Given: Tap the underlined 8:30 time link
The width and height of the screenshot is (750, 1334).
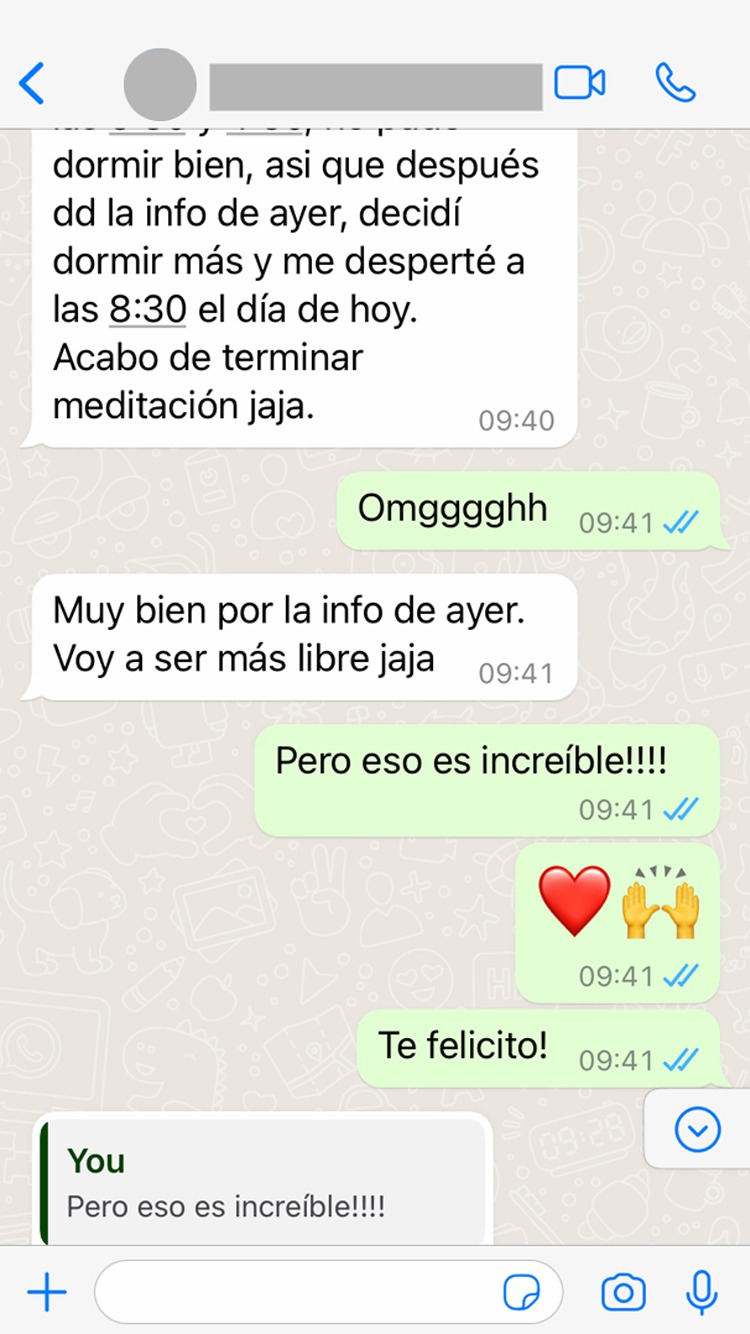Looking at the screenshot, I should [147, 310].
